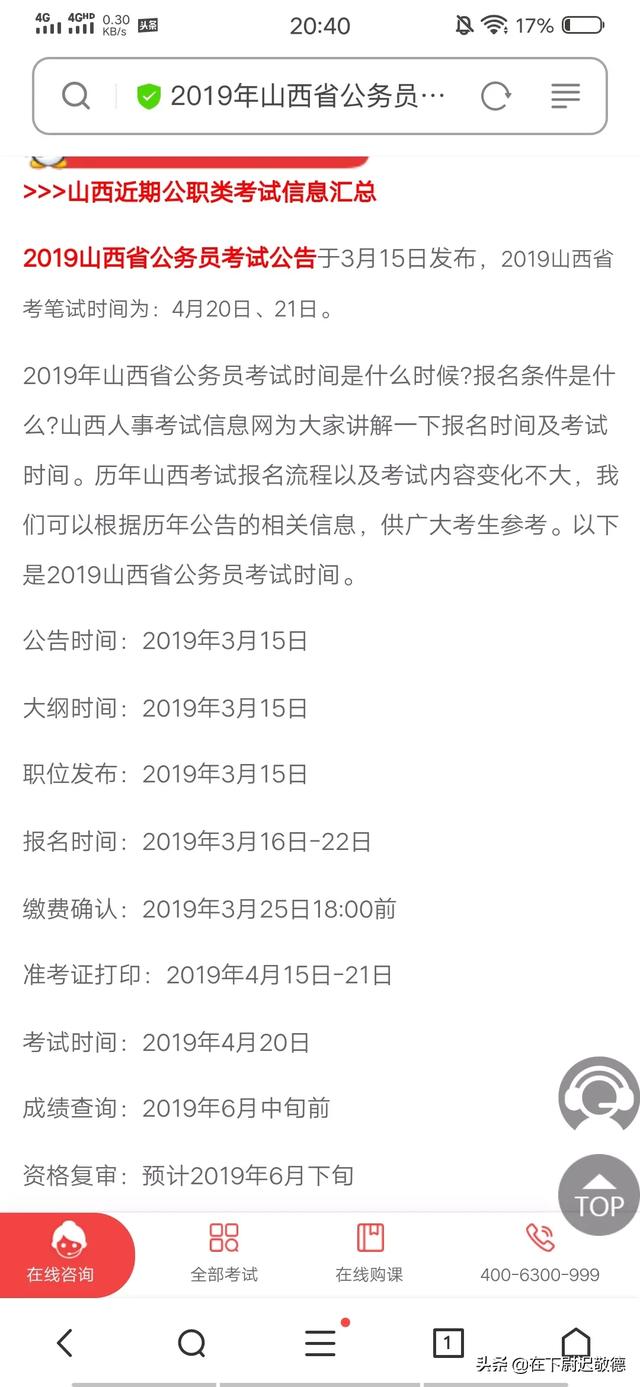Open the 2019山西省公务员考试公告 link
This screenshot has height=1387, width=640.
point(169,258)
